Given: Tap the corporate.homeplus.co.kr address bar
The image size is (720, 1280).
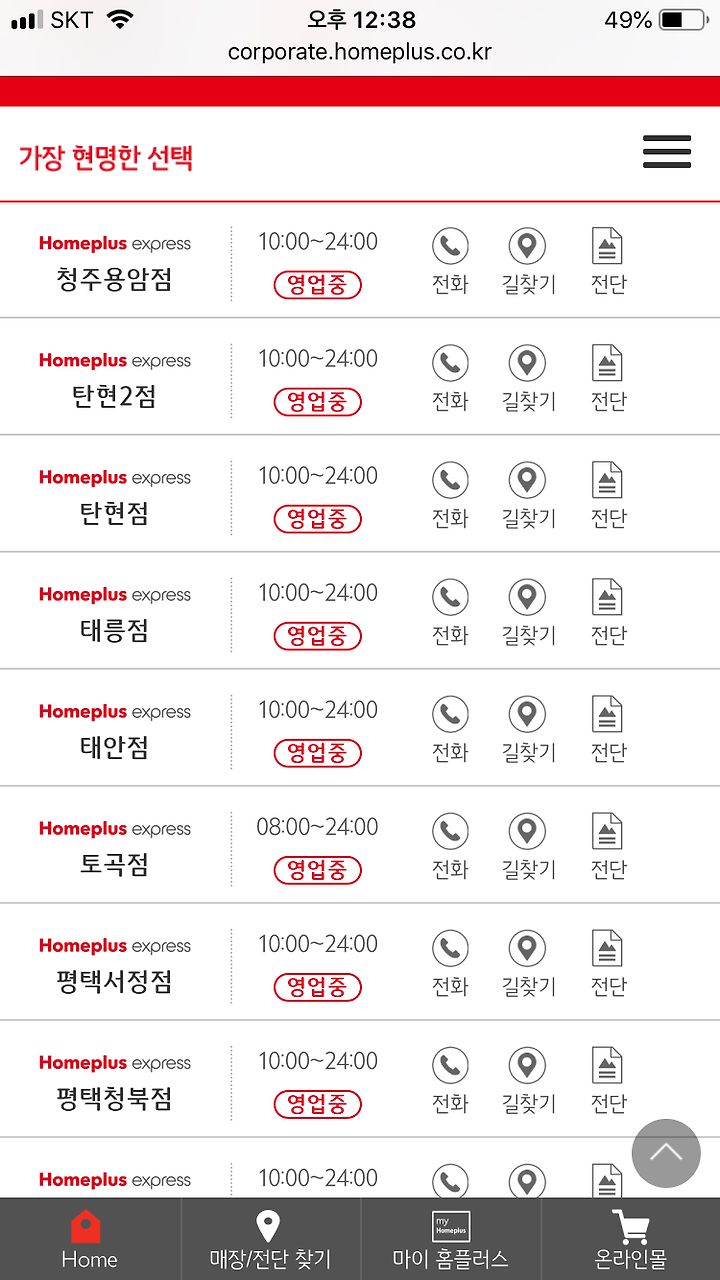Looking at the screenshot, I should point(360,52).
